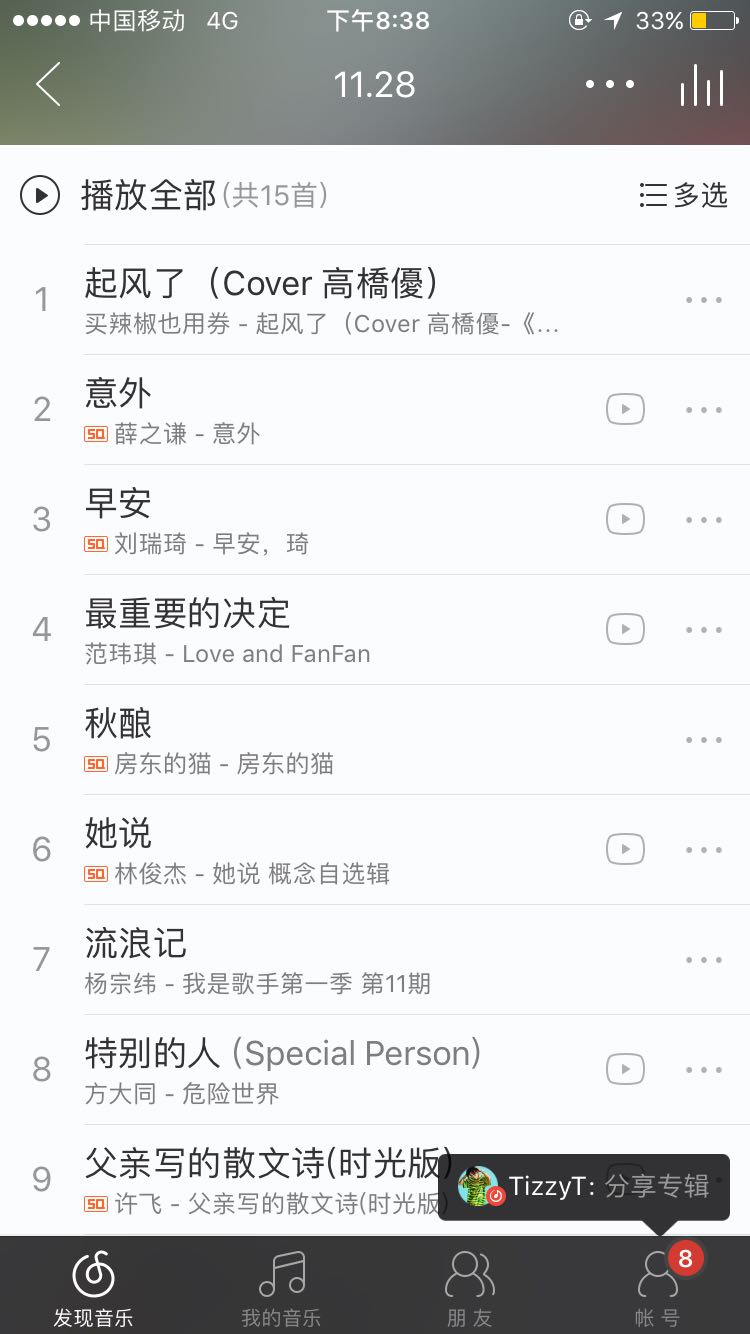
Task: Open TizzyT's 分享专辑 notification bubble
Action: point(584,1187)
